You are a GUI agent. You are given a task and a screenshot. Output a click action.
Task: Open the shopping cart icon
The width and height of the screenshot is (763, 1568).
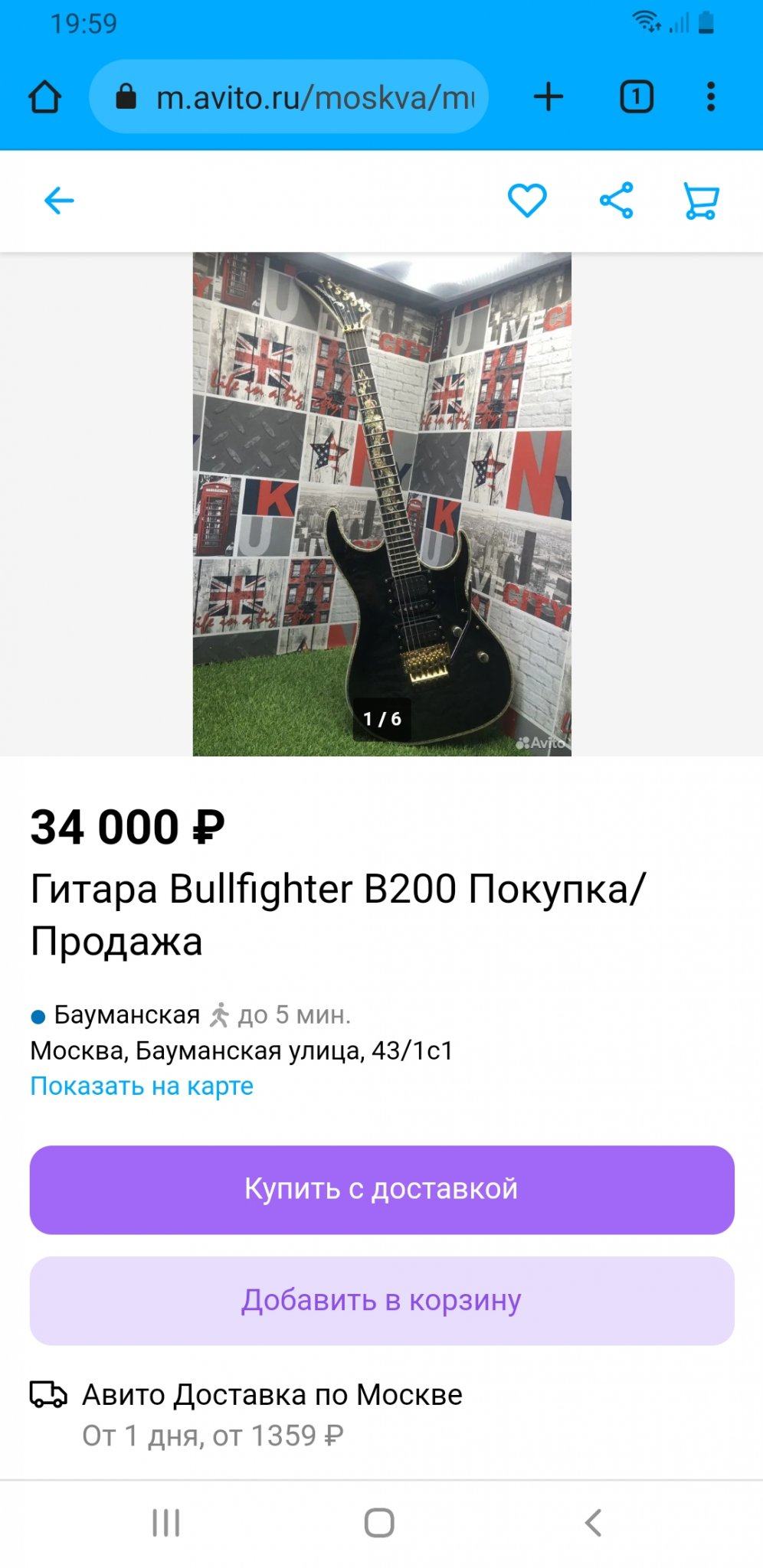click(700, 201)
